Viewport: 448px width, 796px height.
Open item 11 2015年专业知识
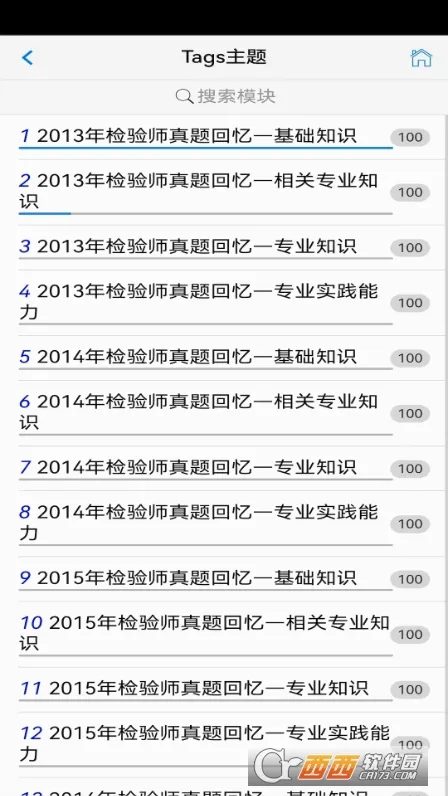click(224, 689)
